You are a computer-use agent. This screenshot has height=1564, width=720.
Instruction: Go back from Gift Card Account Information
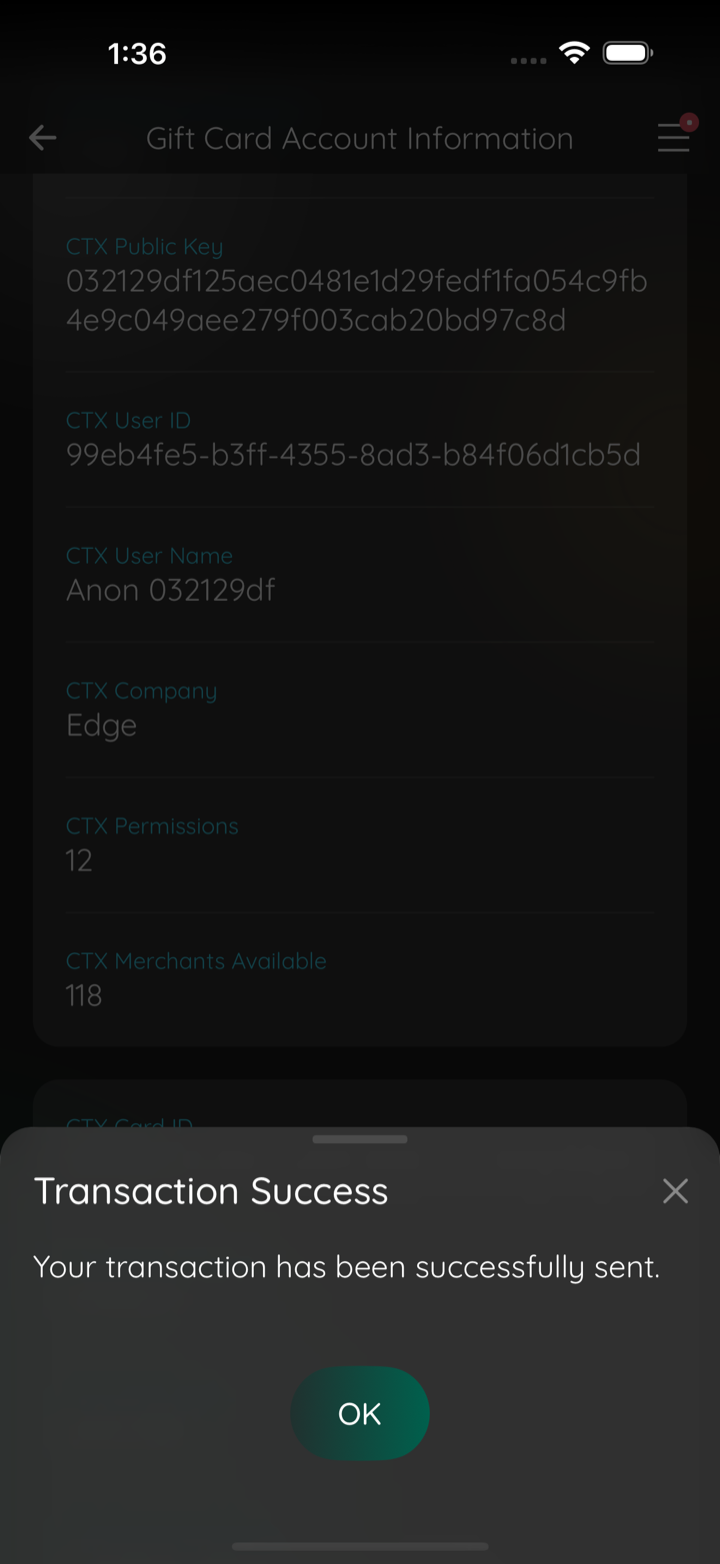coord(42,138)
